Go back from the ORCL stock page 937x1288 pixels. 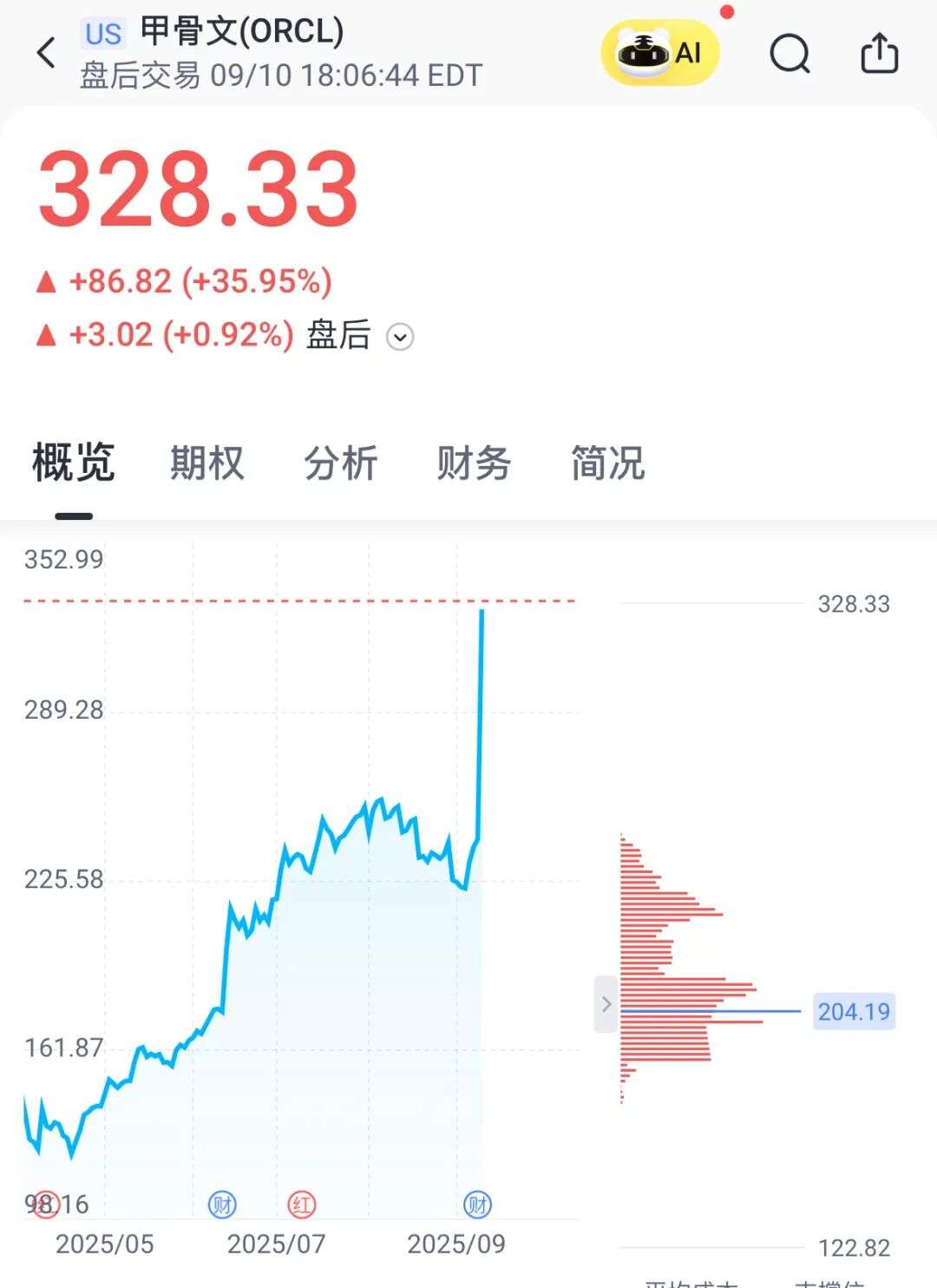click(47, 53)
